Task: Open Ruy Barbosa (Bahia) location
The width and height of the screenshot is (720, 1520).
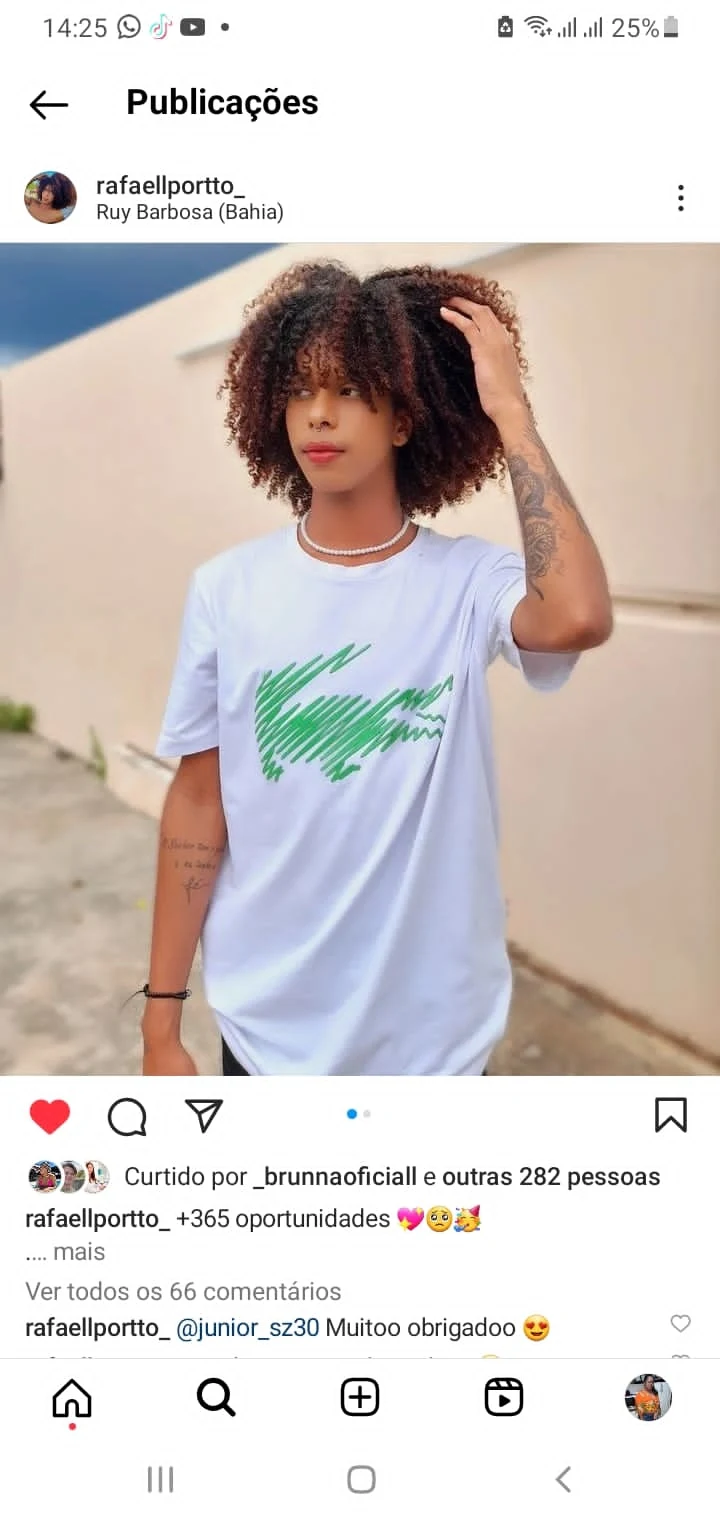Action: pyautogui.click(x=190, y=212)
